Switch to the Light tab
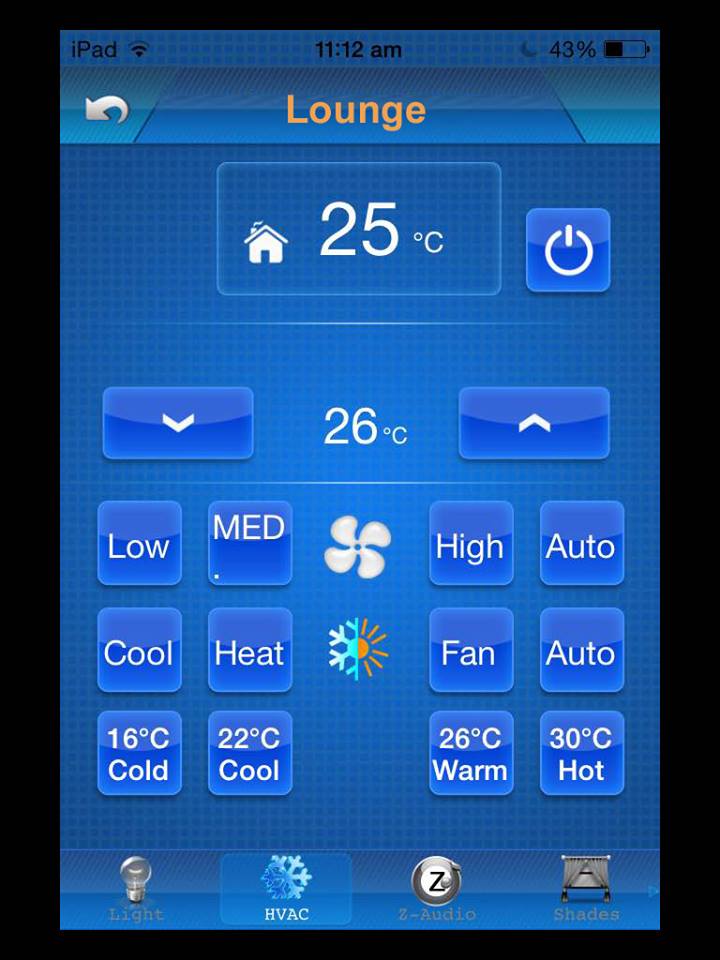The width and height of the screenshot is (720, 960). click(134, 888)
